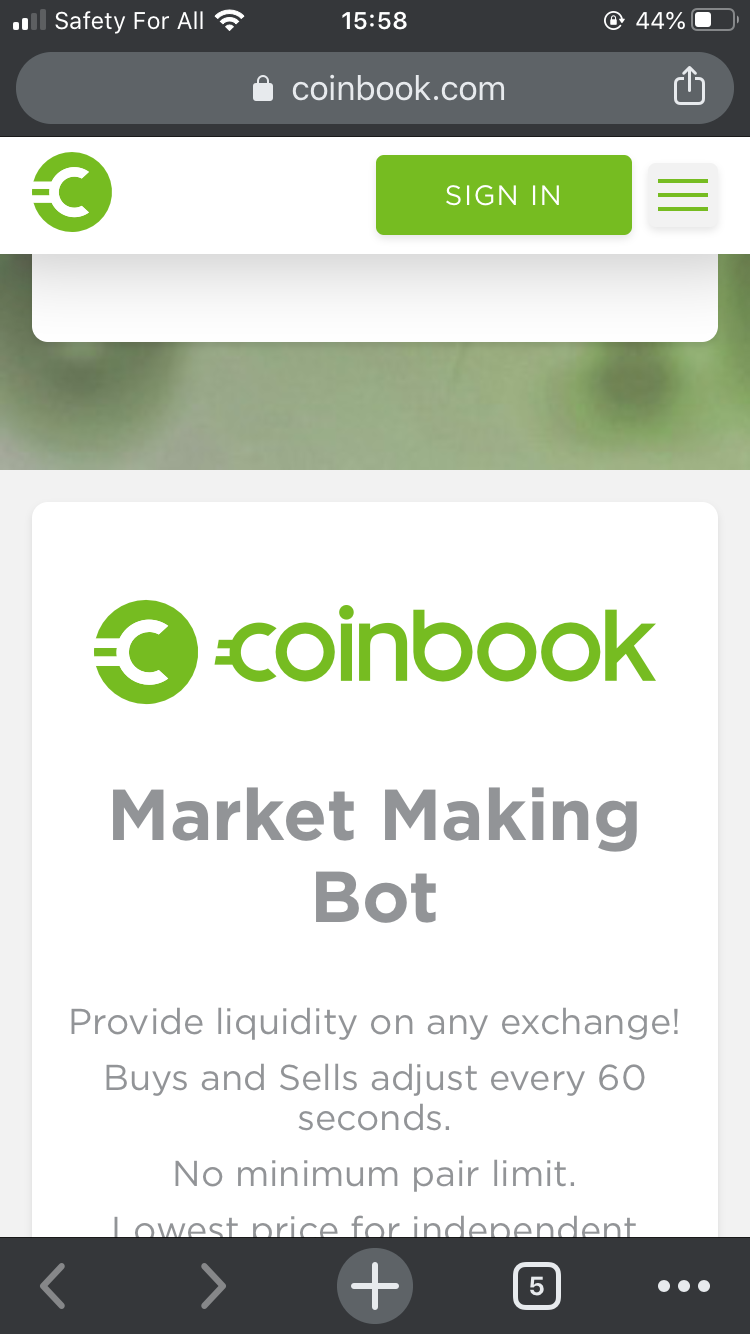
Task: Open a new browser tab
Action: point(375,1286)
